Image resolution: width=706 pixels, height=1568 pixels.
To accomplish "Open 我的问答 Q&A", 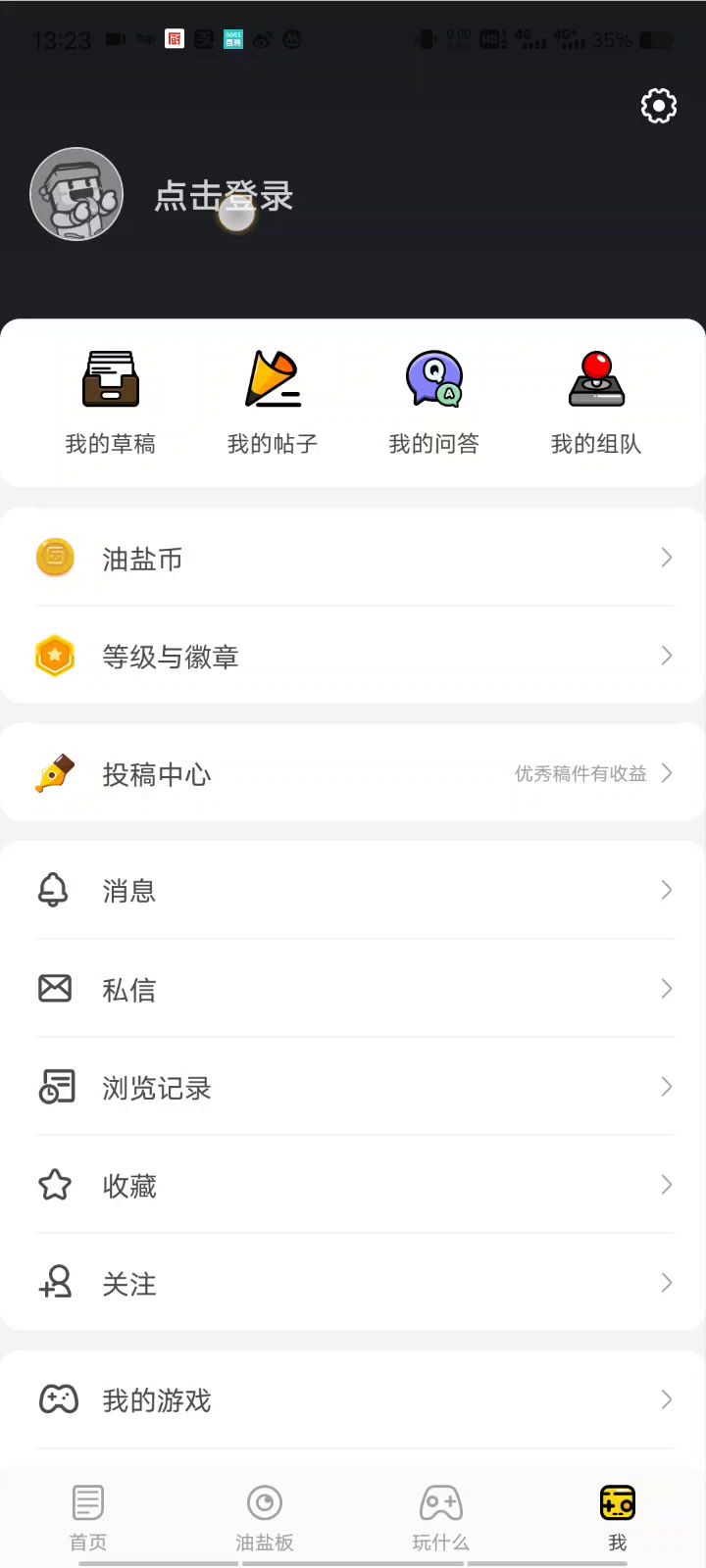I will pyautogui.click(x=433, y=402).
